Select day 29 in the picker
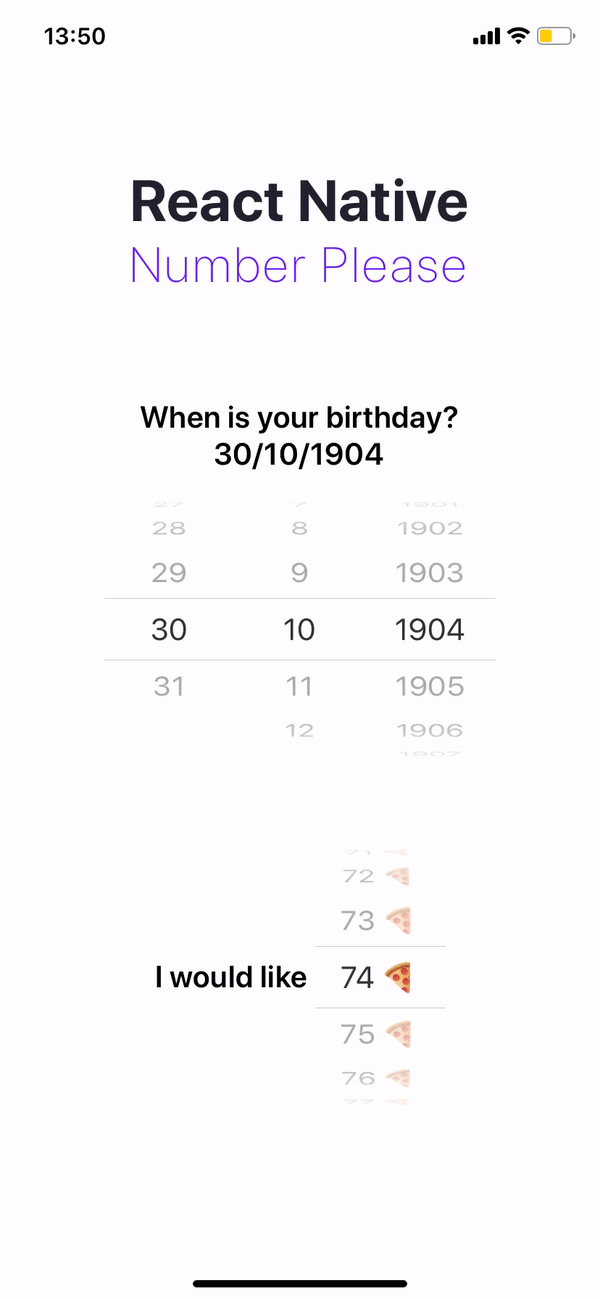This screenshot has height=1299, width=600. pyautogui.click(x=169, y=573)
